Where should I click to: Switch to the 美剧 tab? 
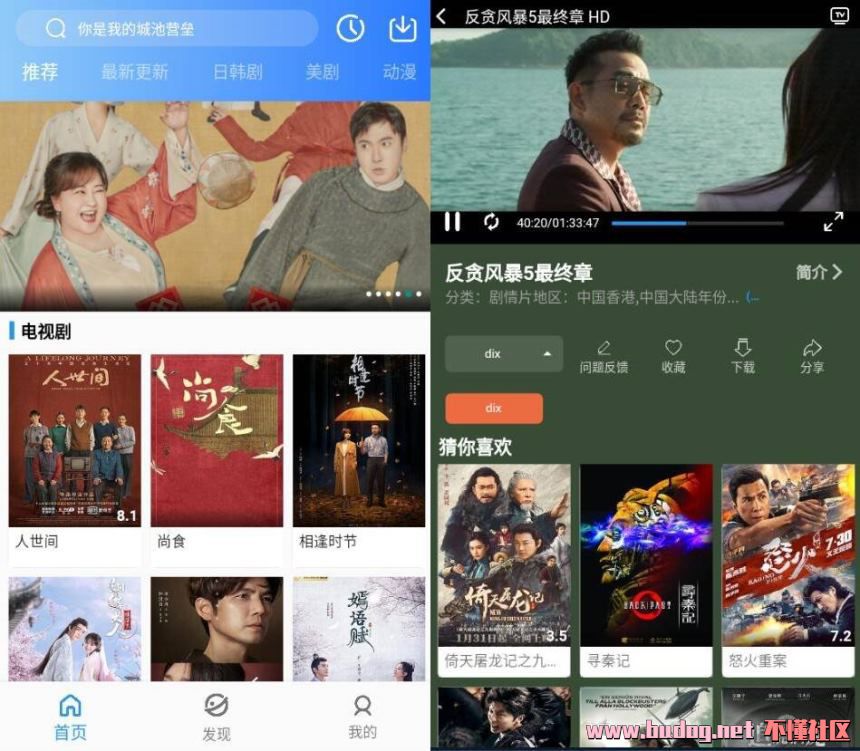pyautogui.click(x=322, y=72)
